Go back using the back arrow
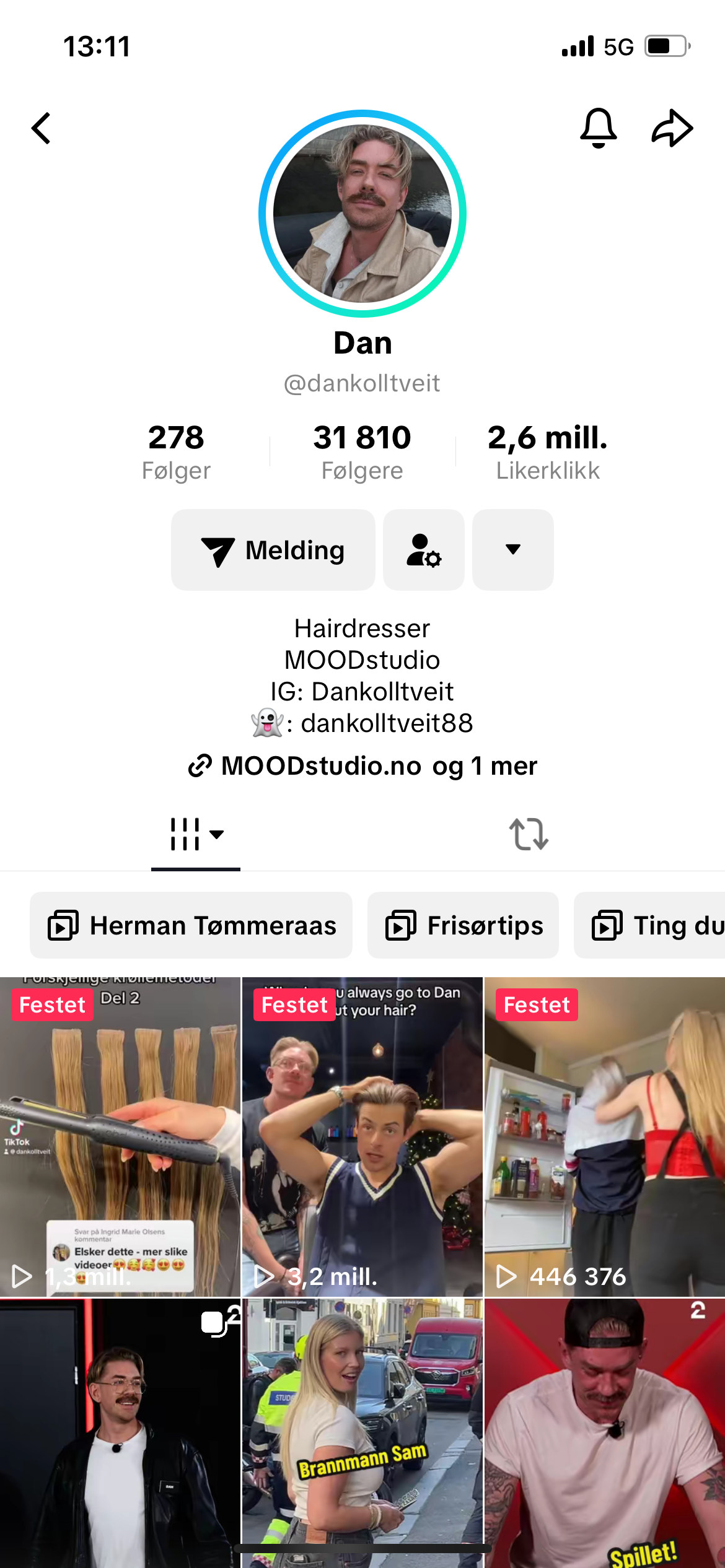 click(x=42, y=129)
